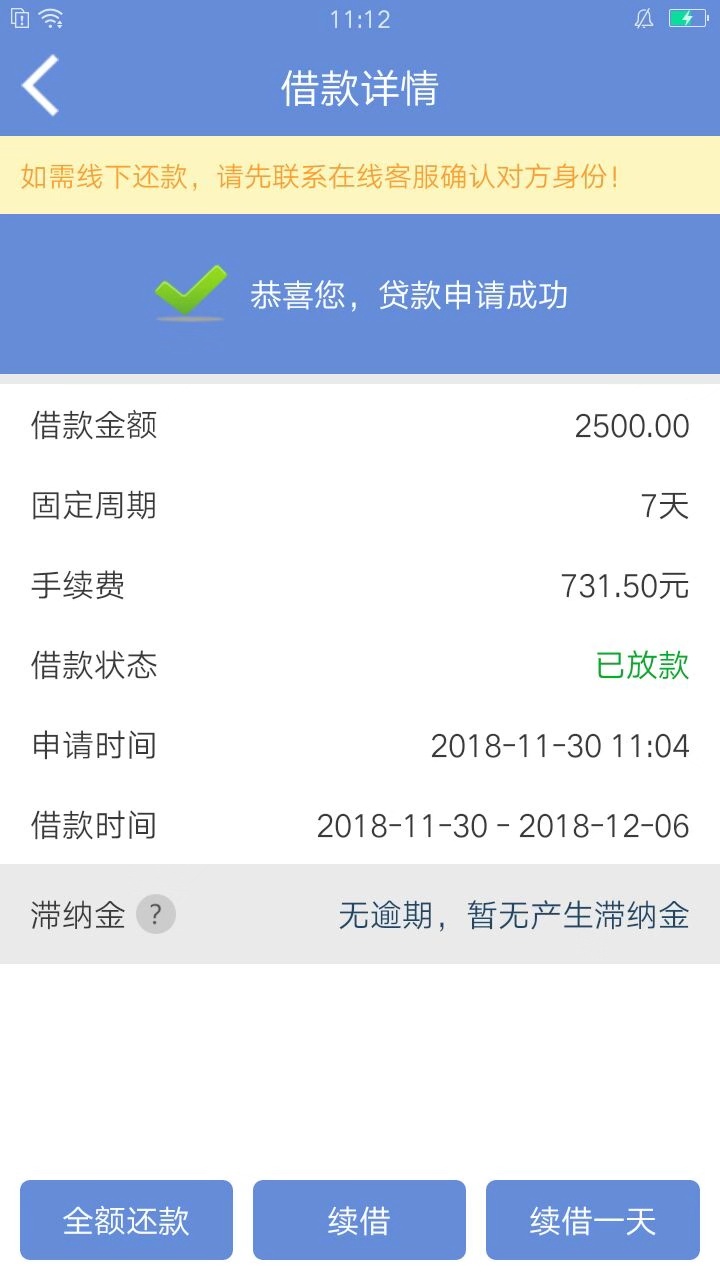Select the 续借 button
This screenshot has width=720, height=1280.
pyautogui.click(x=359, y=1220)
